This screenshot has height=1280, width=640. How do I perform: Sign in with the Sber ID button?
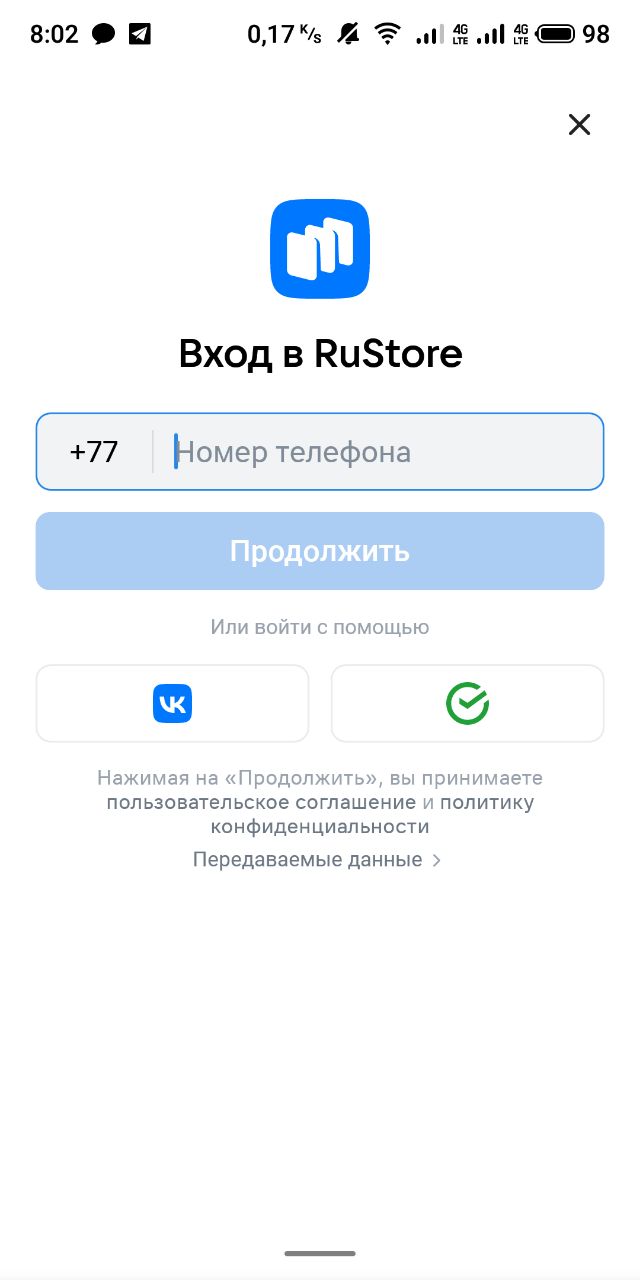click(x=467, y=704)
